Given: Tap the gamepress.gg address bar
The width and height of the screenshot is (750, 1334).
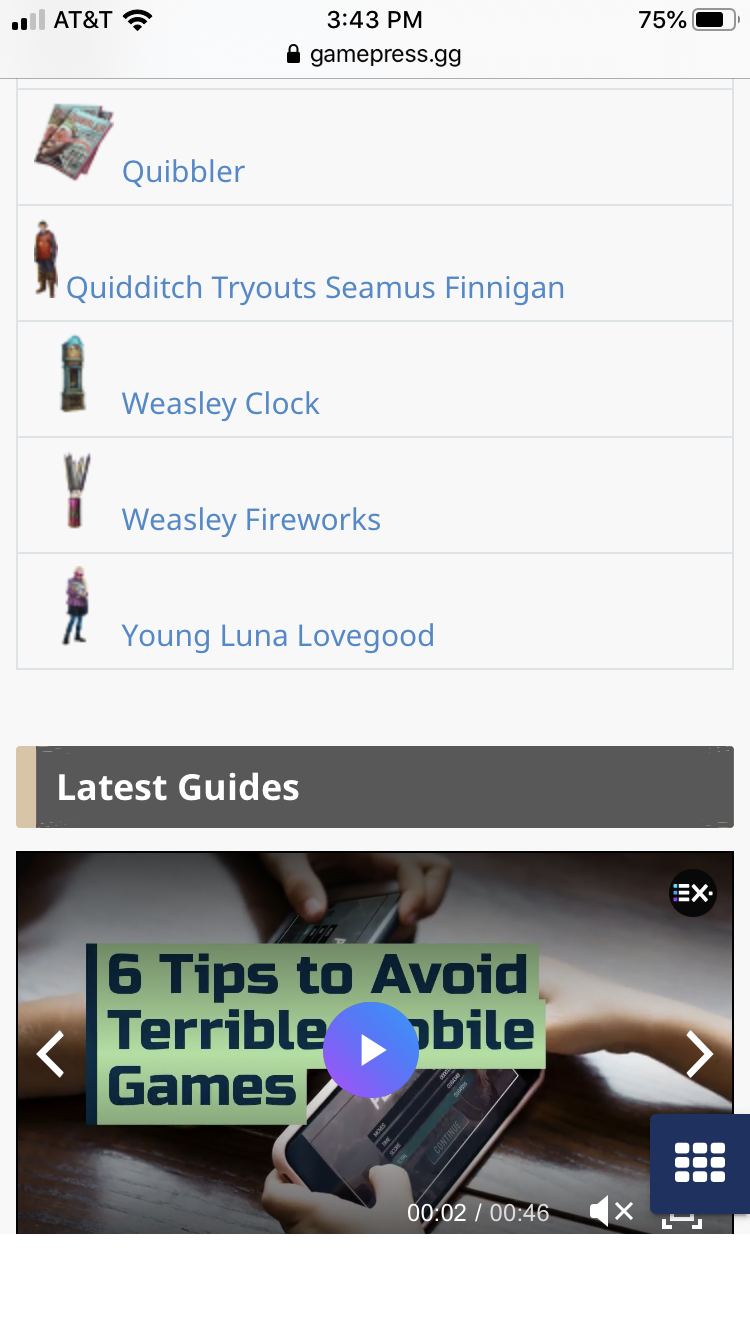Looking at the screenshot, I should pyautogui.click(x=375, y=54).
